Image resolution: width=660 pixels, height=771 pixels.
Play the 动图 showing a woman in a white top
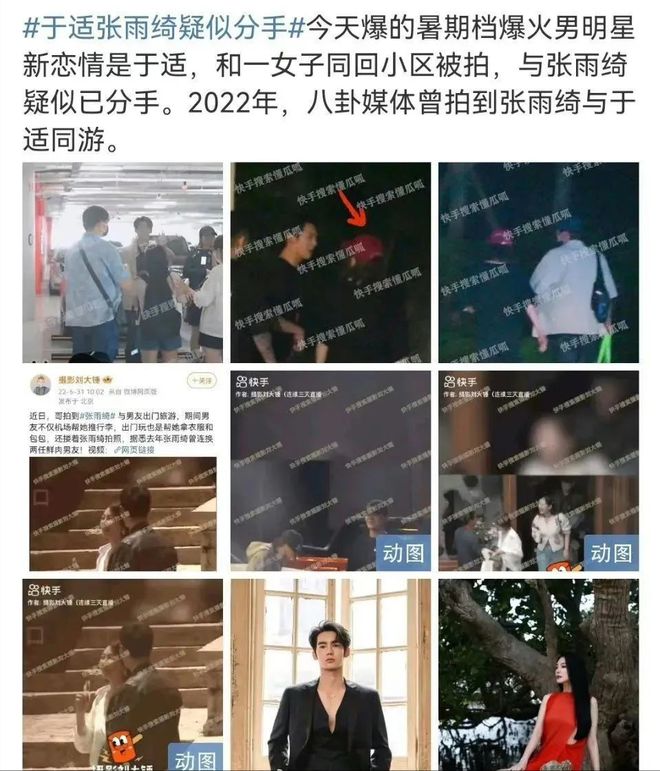pyautogui.click(x=538, y=470)
